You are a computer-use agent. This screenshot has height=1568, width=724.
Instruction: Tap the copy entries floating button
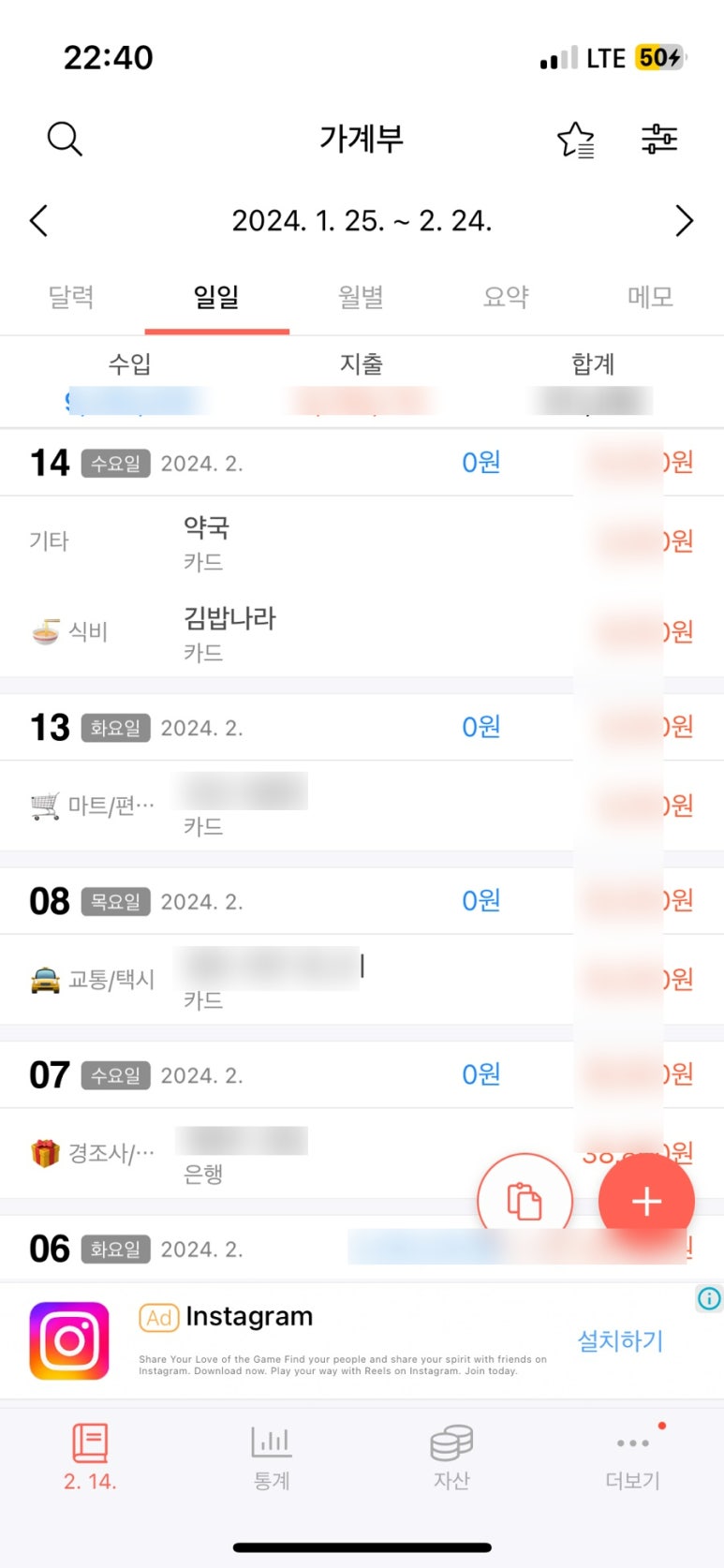pyautogui.click(x=525, y=1200)
